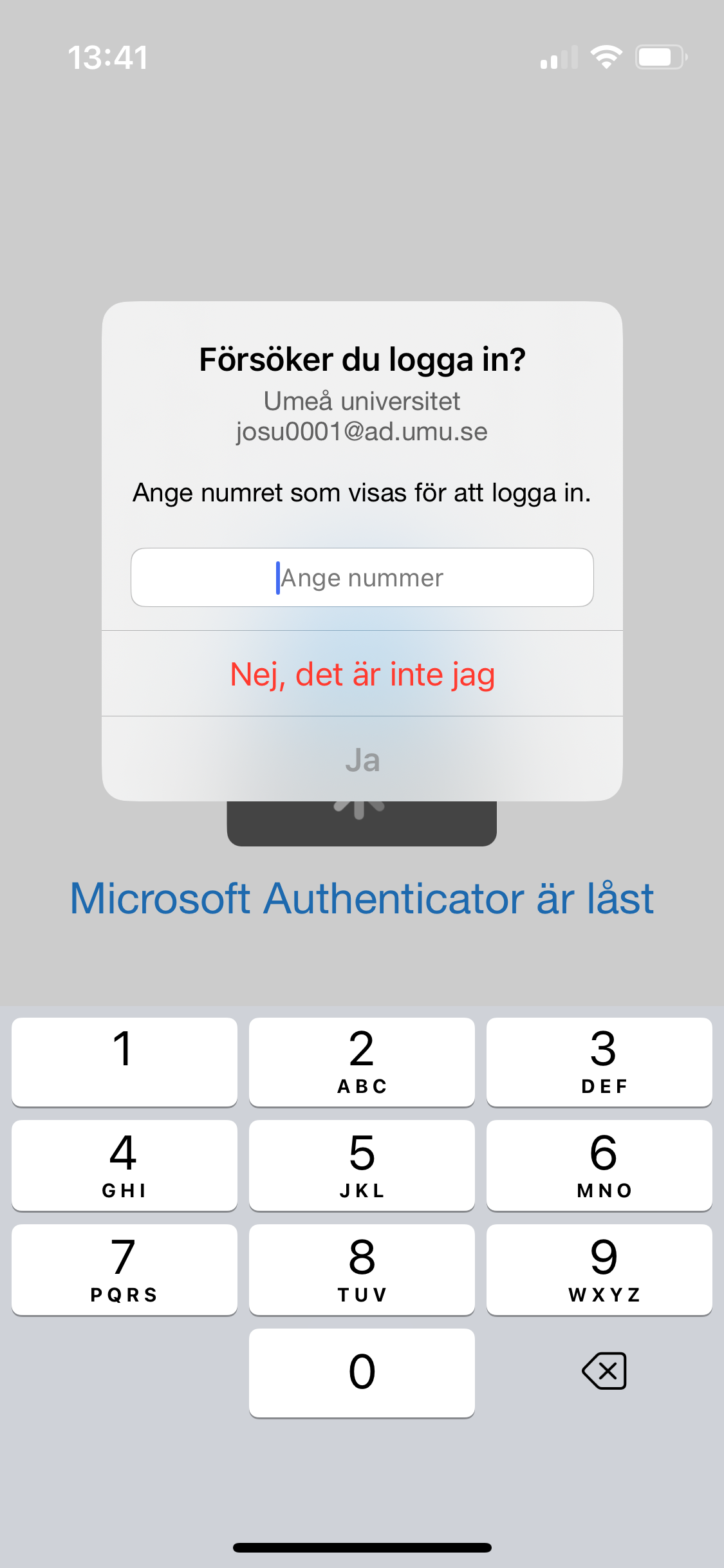Image resolution: width=724 pixels, height=1568 pixels.
Task: Enter digit 0 on the keypad
Action: click(362, 1373)
